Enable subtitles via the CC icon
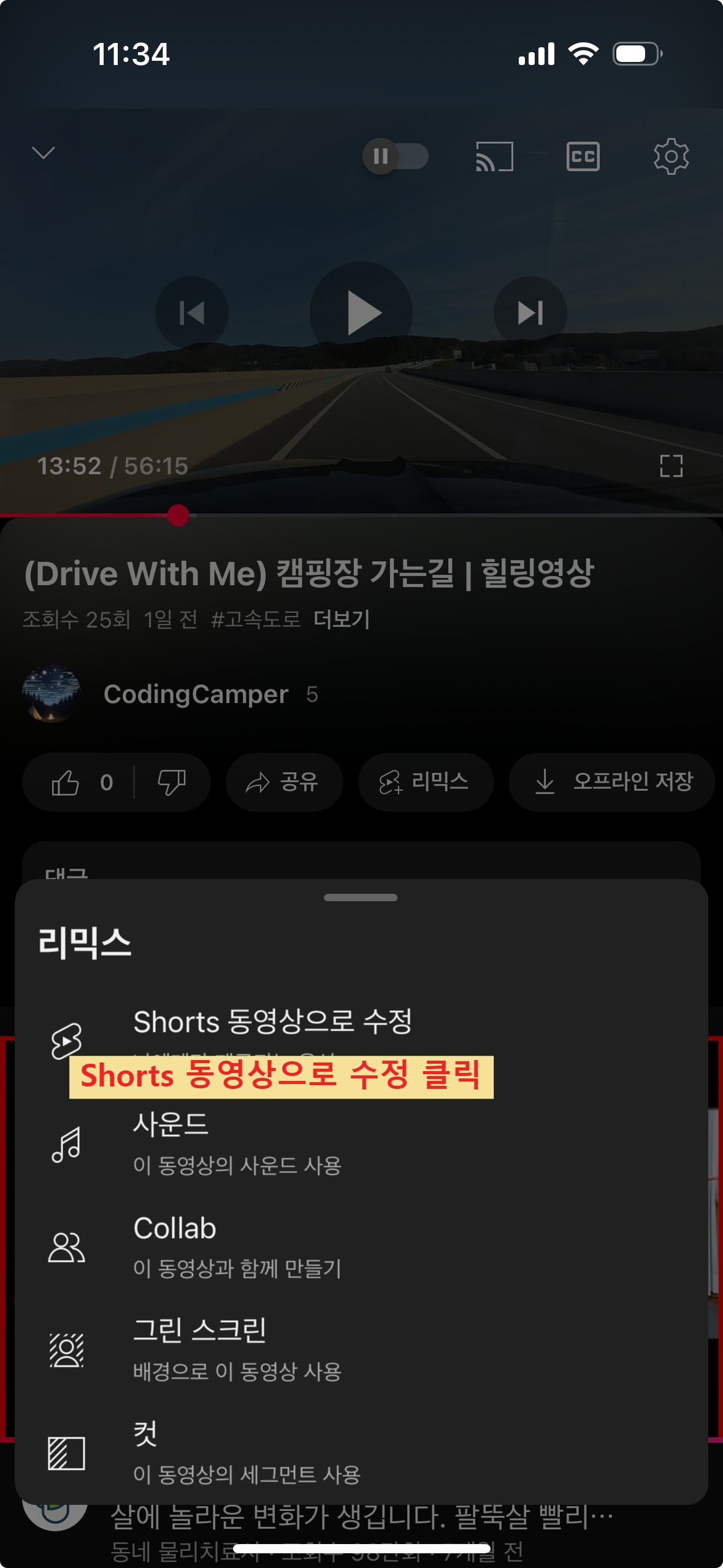723x1568 pixels. pyautogui.click(x=583, y=157)
